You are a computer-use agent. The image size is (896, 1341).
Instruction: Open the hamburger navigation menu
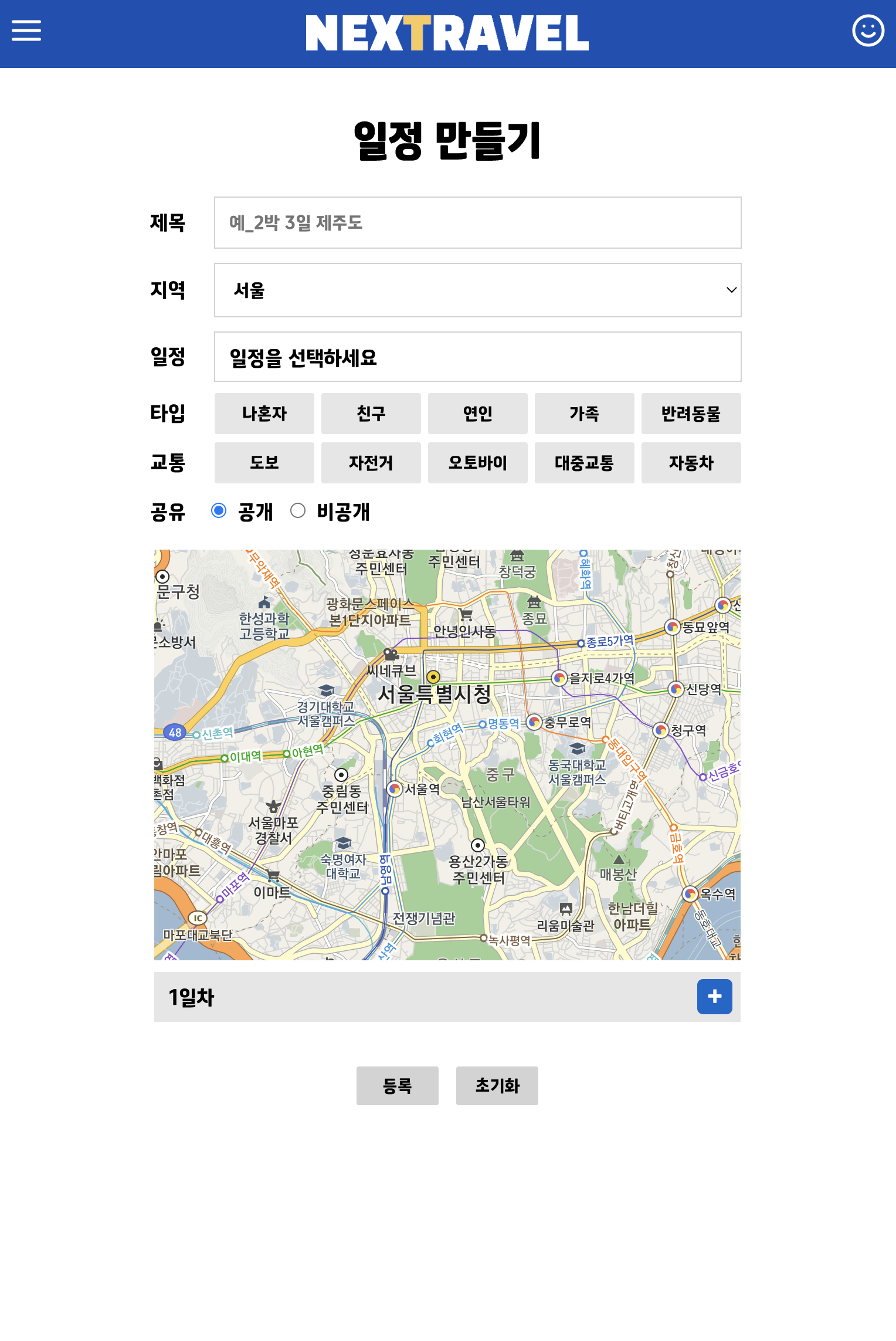26,31
